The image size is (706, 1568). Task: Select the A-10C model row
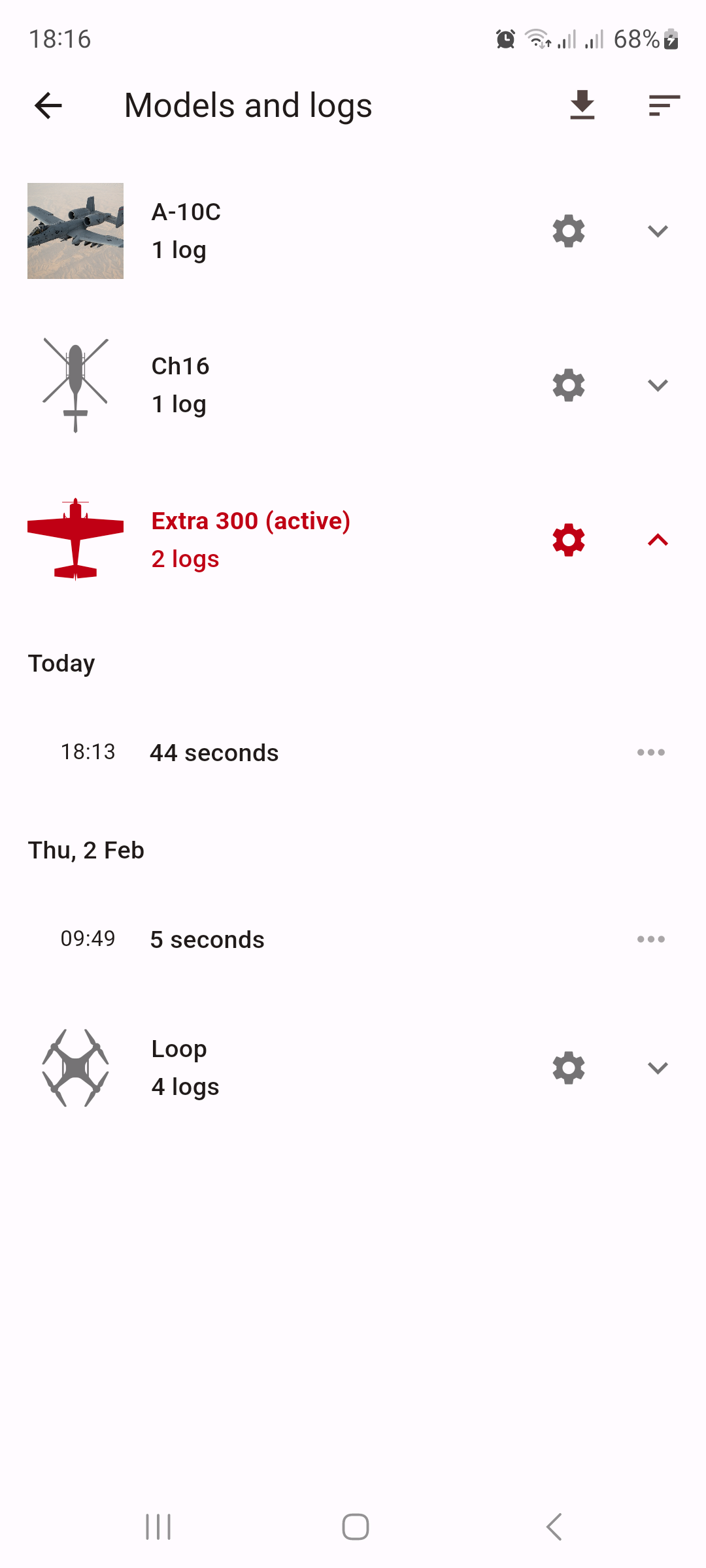353,231
